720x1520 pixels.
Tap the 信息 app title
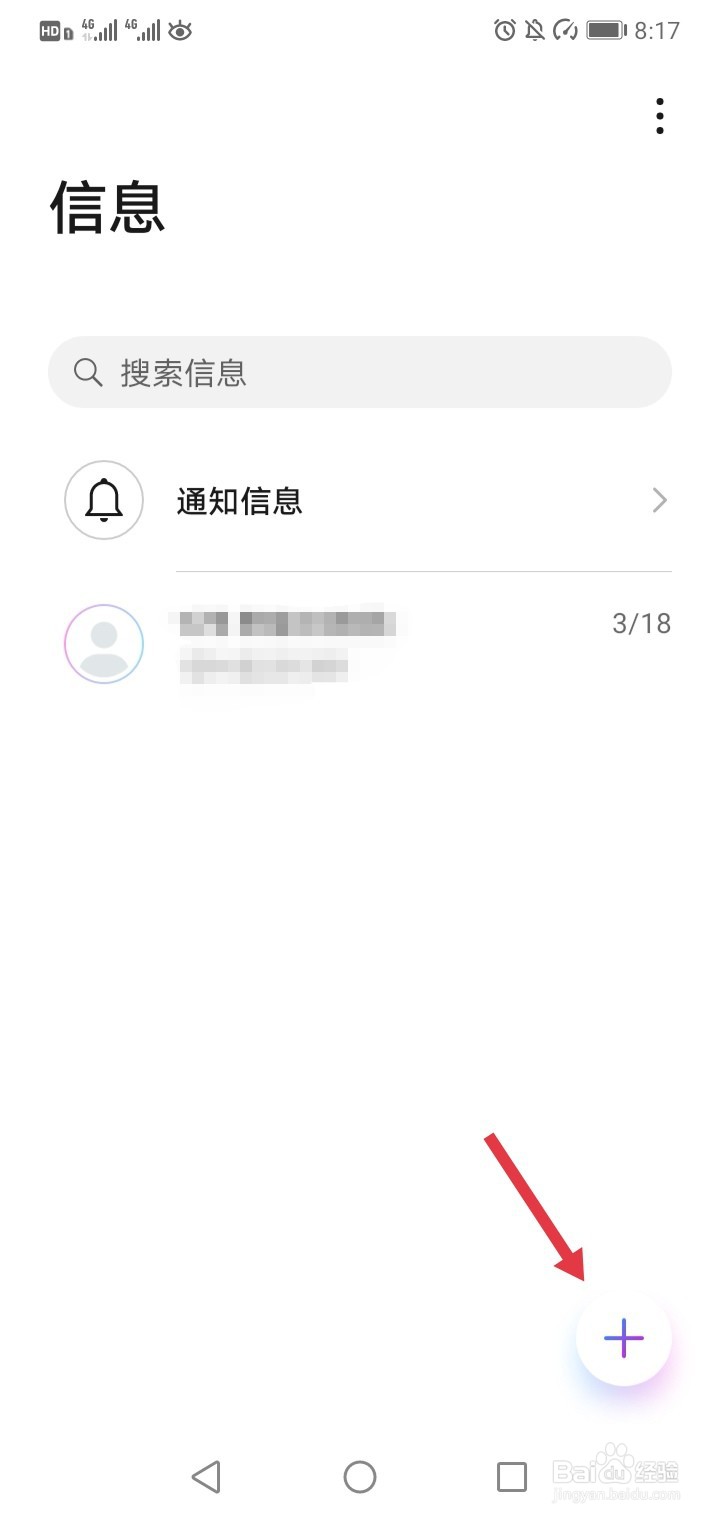[x=106, y=207]
